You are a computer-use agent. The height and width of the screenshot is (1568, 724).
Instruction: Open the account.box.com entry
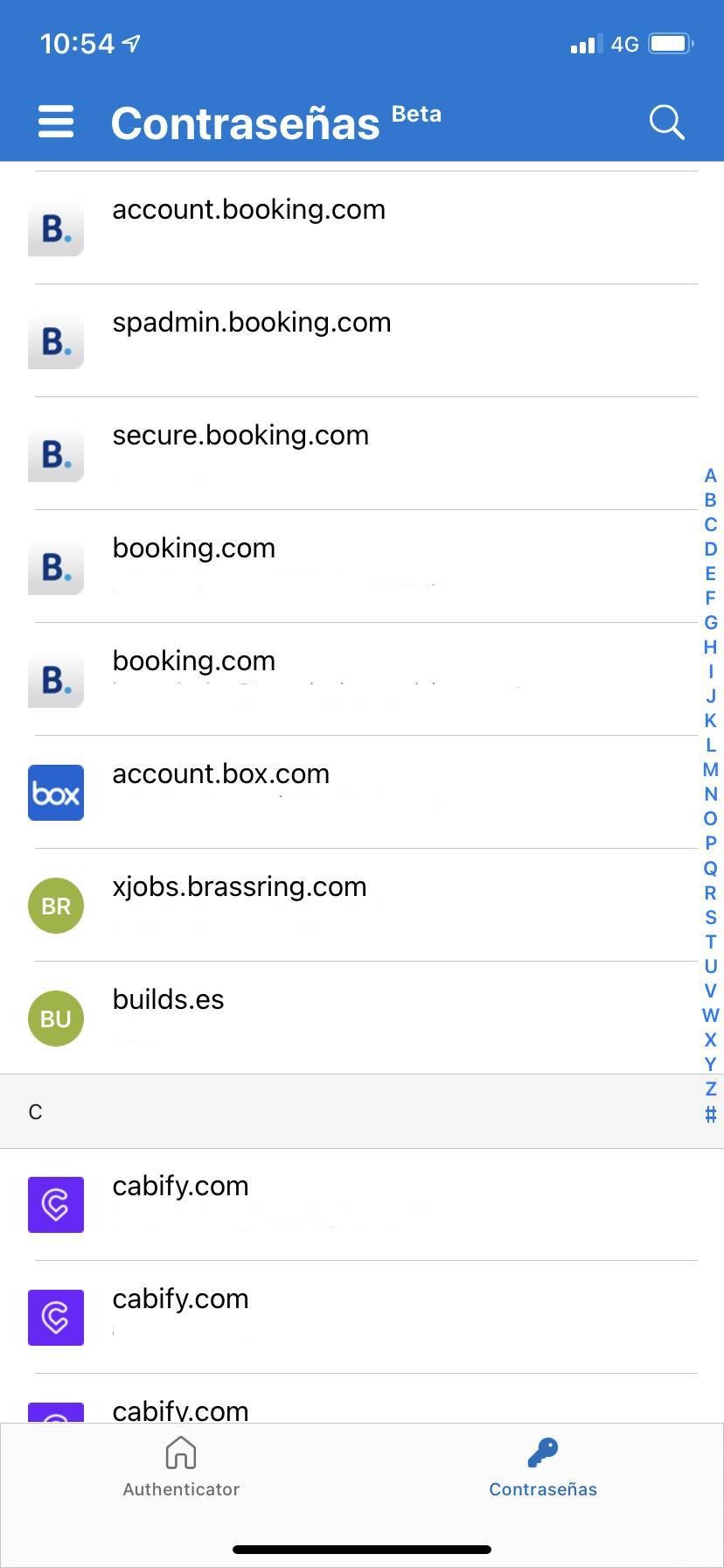pyautogui.click(x=362, y=792)
